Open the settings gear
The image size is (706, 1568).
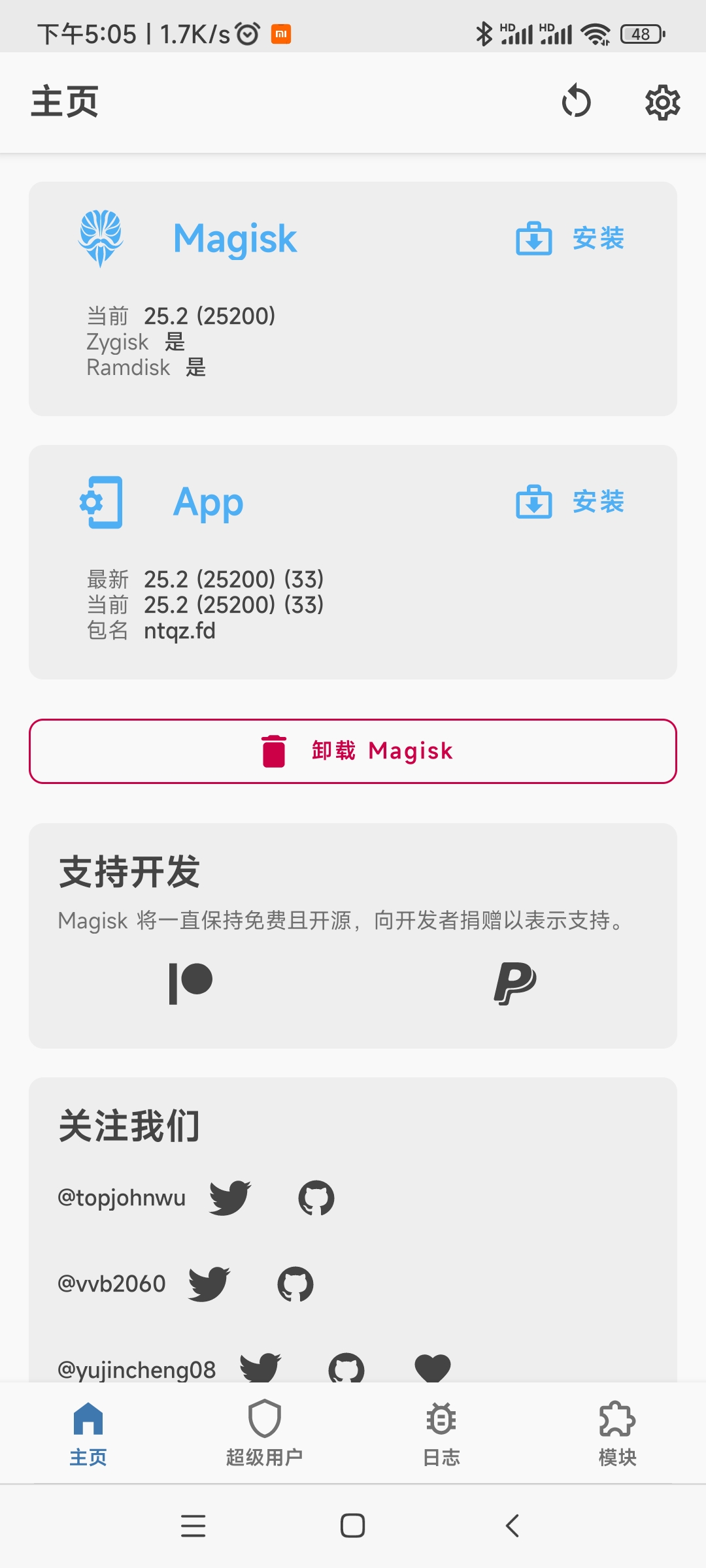[662, 102]
